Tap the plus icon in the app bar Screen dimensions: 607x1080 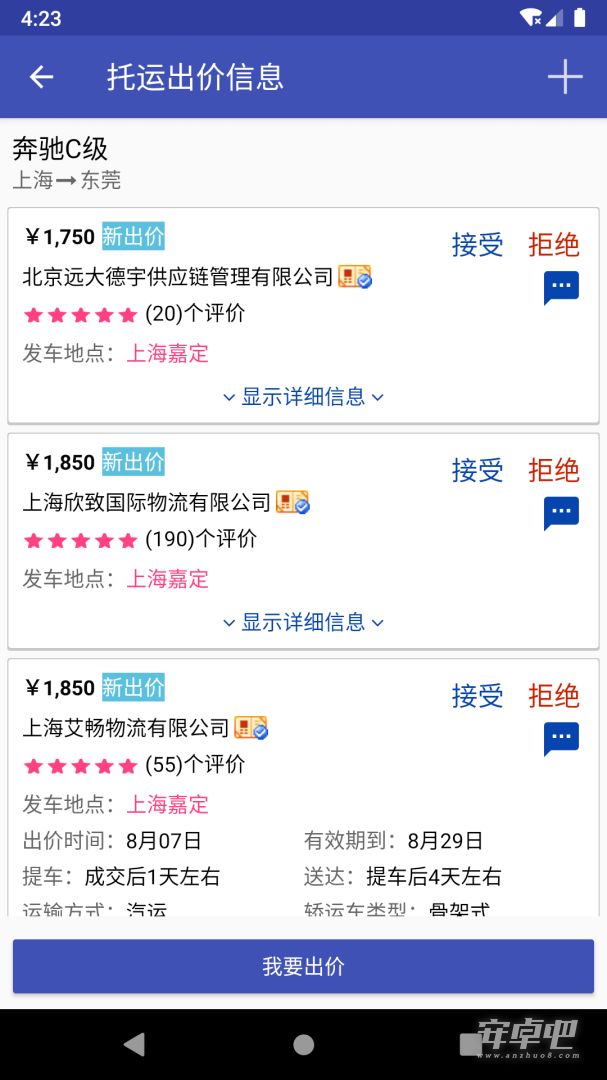point(565,76)
